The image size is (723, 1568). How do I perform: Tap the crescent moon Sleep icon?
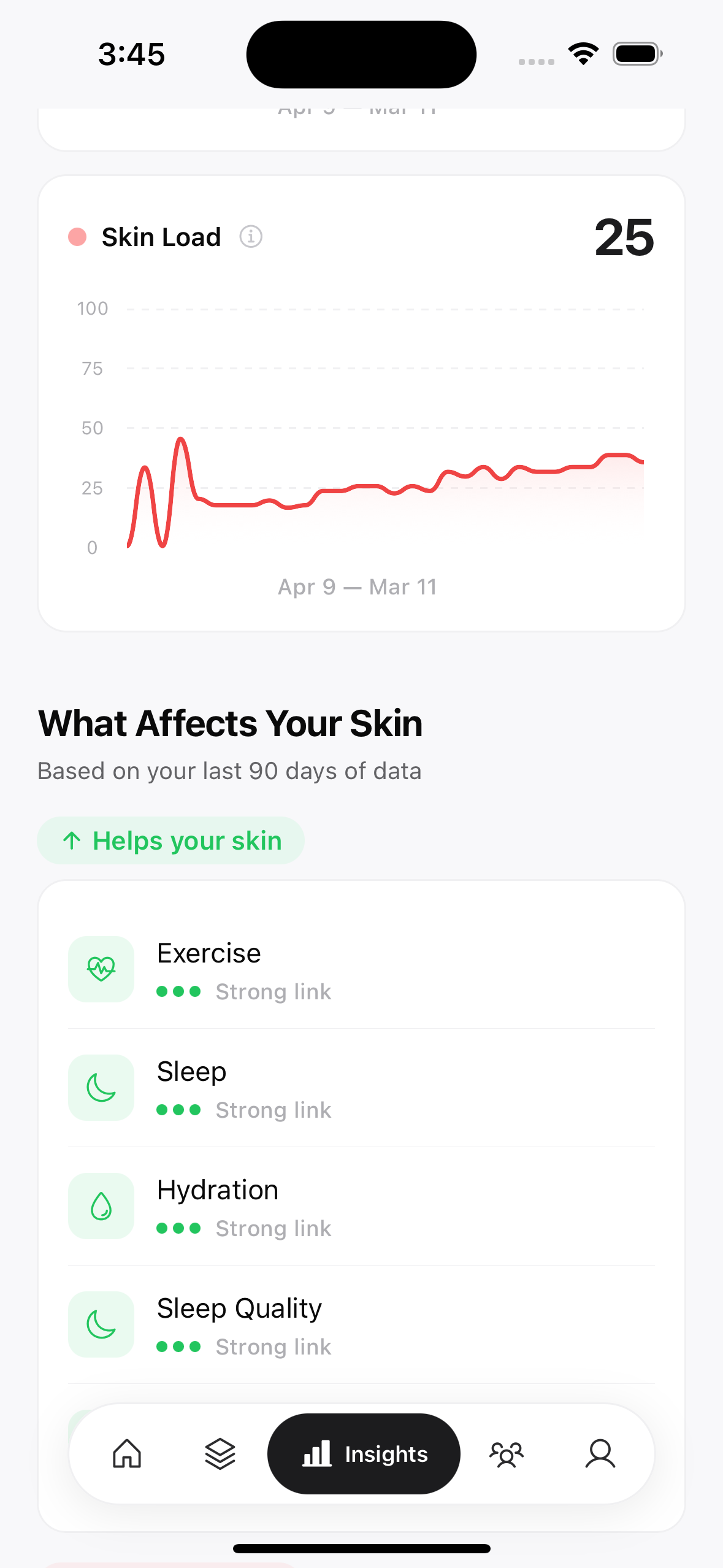coord(101,1087)
